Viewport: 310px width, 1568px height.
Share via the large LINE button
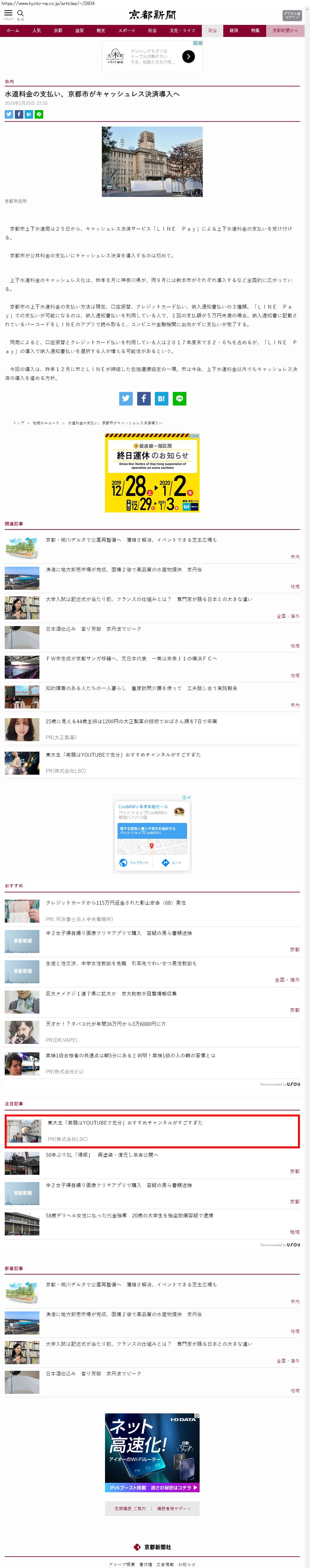coord(179,399)
